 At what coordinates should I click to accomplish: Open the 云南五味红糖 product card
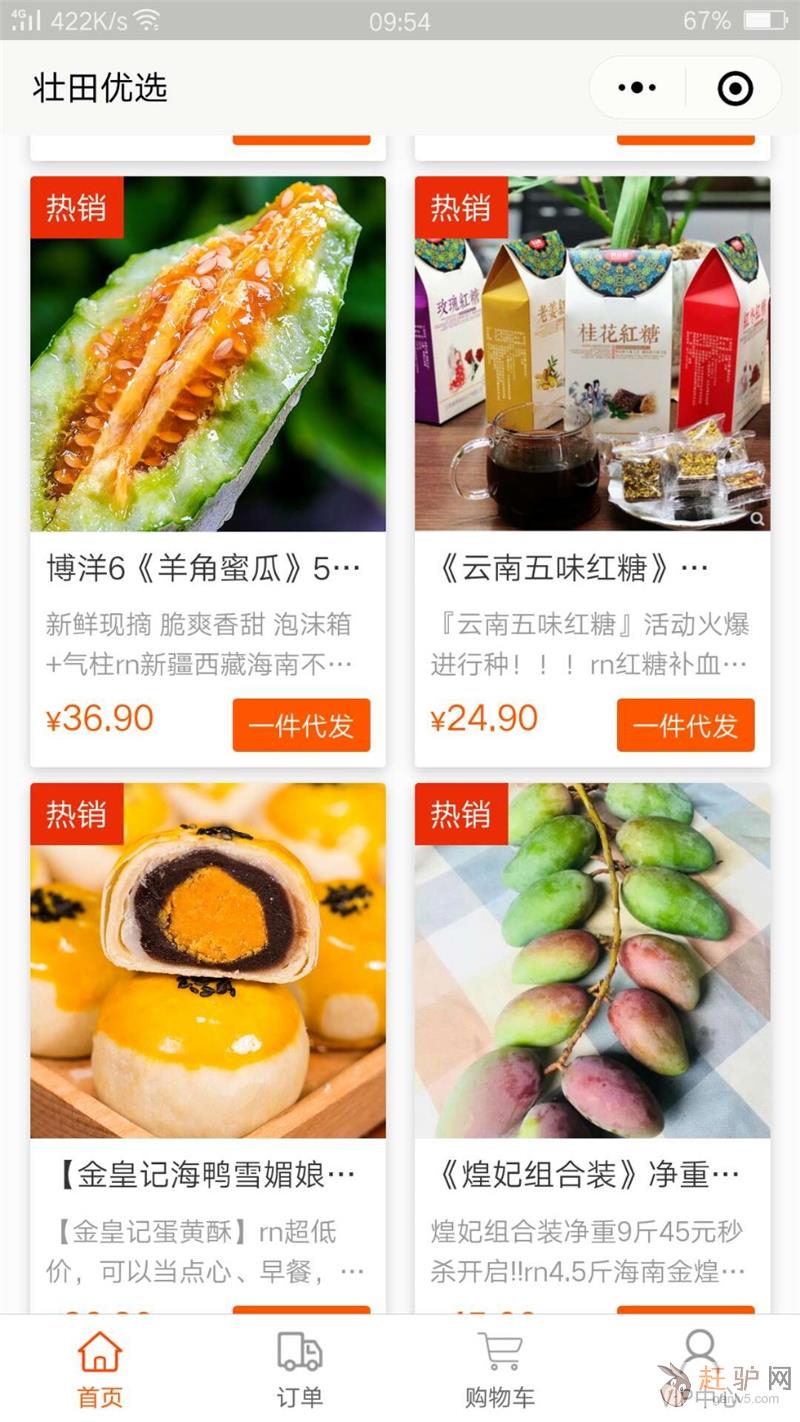click(592, 355)
